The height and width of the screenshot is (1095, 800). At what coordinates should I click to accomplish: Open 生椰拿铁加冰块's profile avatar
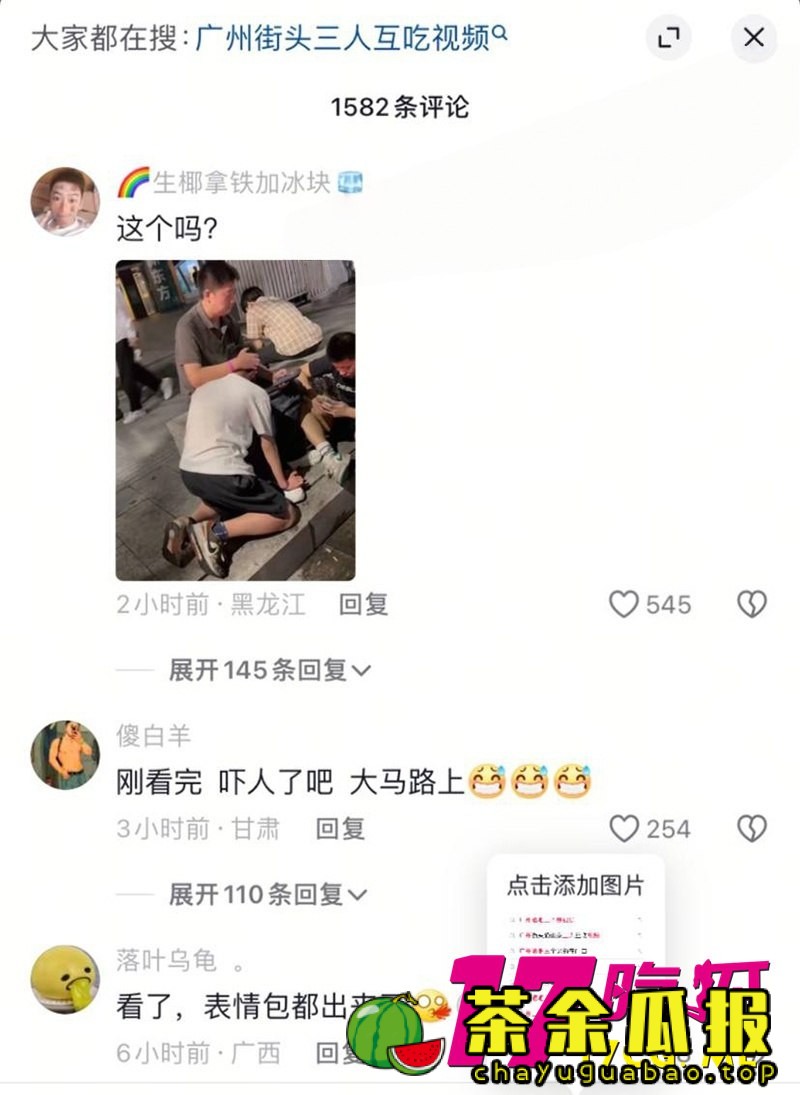tap(66, 201)
